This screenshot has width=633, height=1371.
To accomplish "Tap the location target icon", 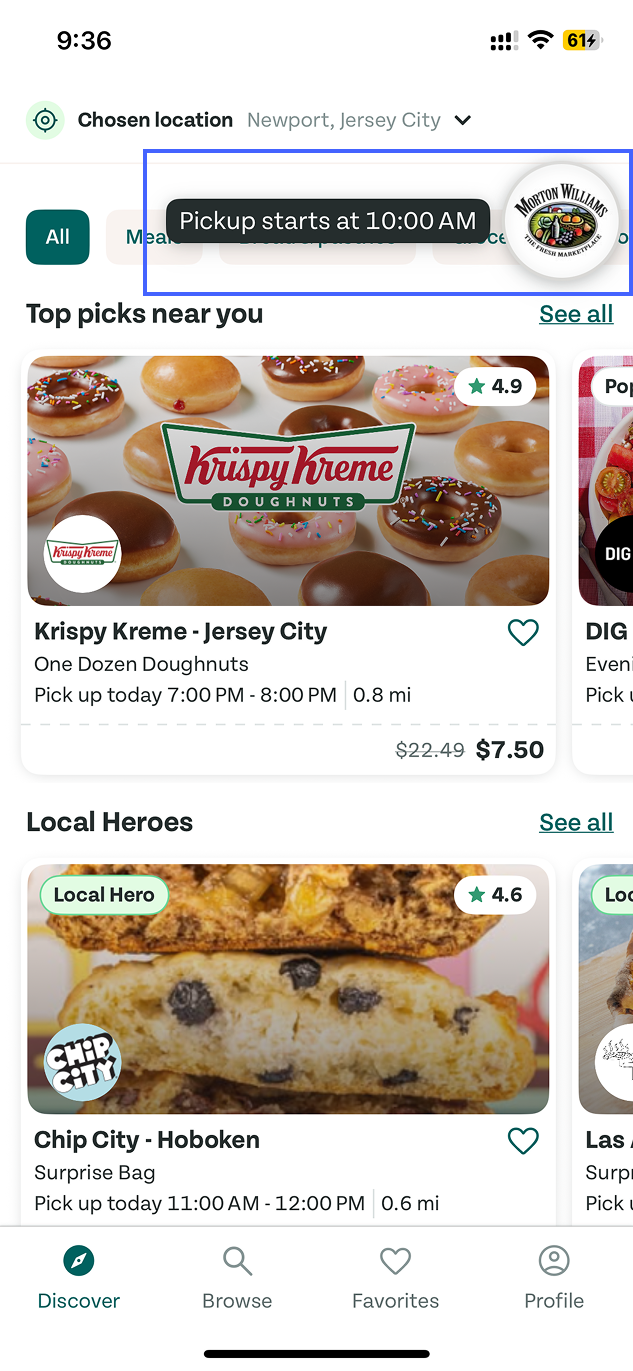I will tap(45, 121).
